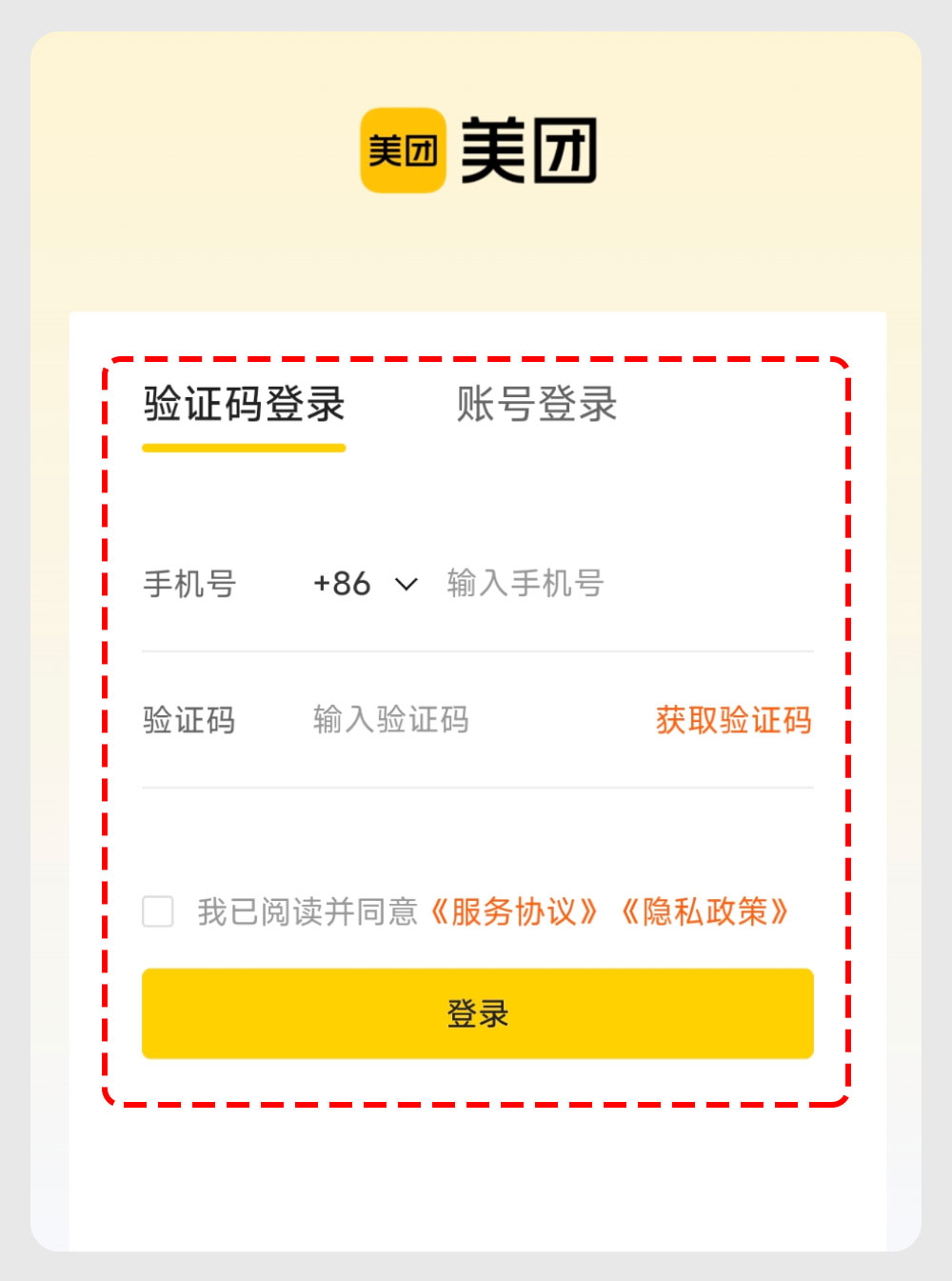Read the 《隐私政策》 link
Viewport: 952px width, 1281px height.
pyautogui.click(x=704, y=911)
